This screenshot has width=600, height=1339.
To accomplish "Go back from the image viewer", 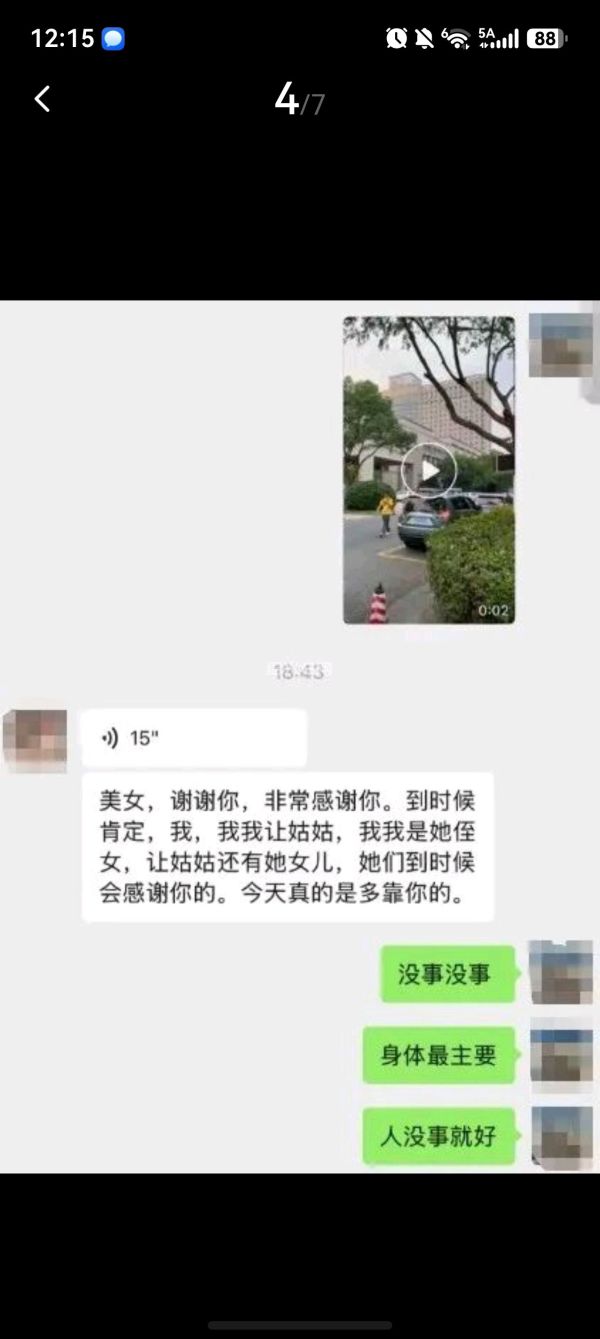I will [42, 99].
